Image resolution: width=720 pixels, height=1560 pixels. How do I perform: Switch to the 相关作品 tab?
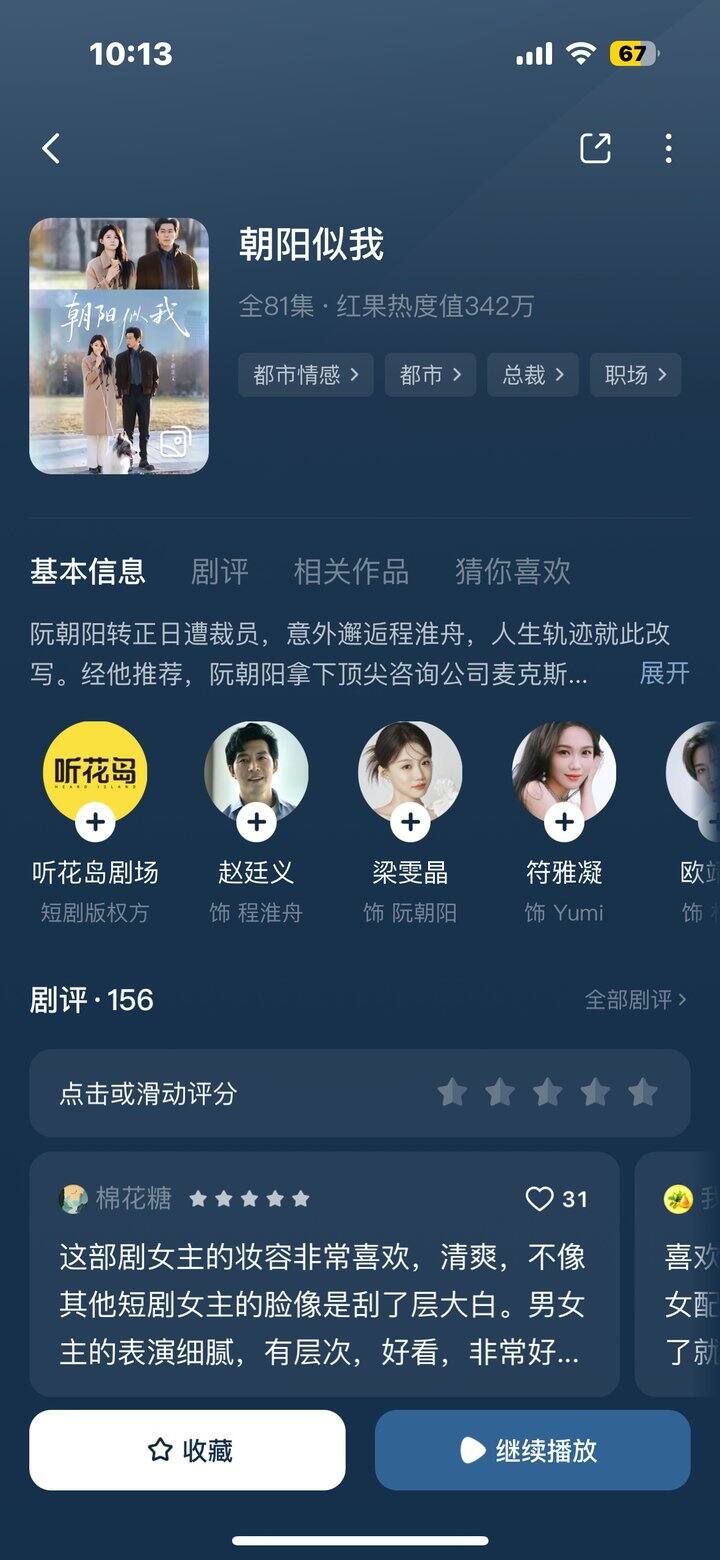pyautogui.click(x=352, y=571)
